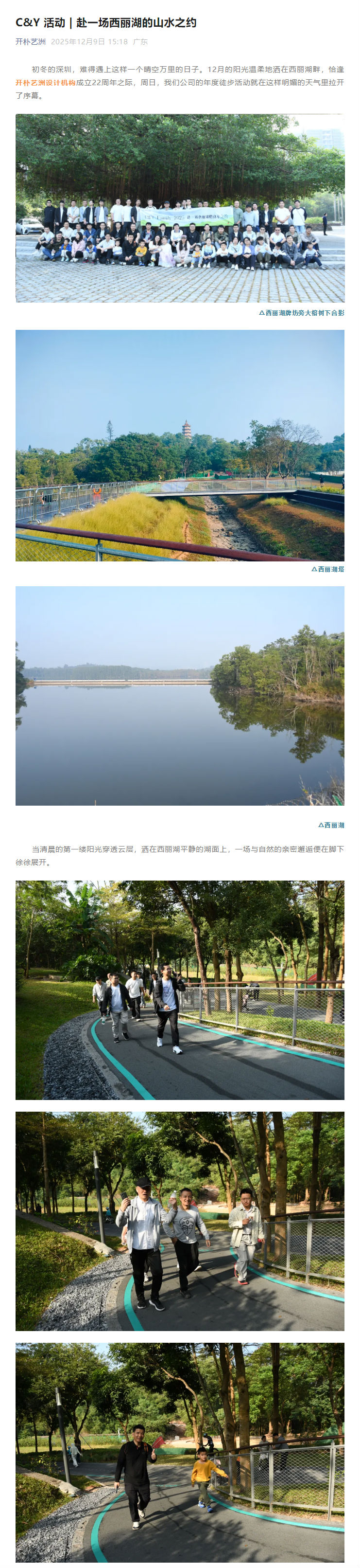Enlarge the group photo under the banyan tree

[180, 208]
